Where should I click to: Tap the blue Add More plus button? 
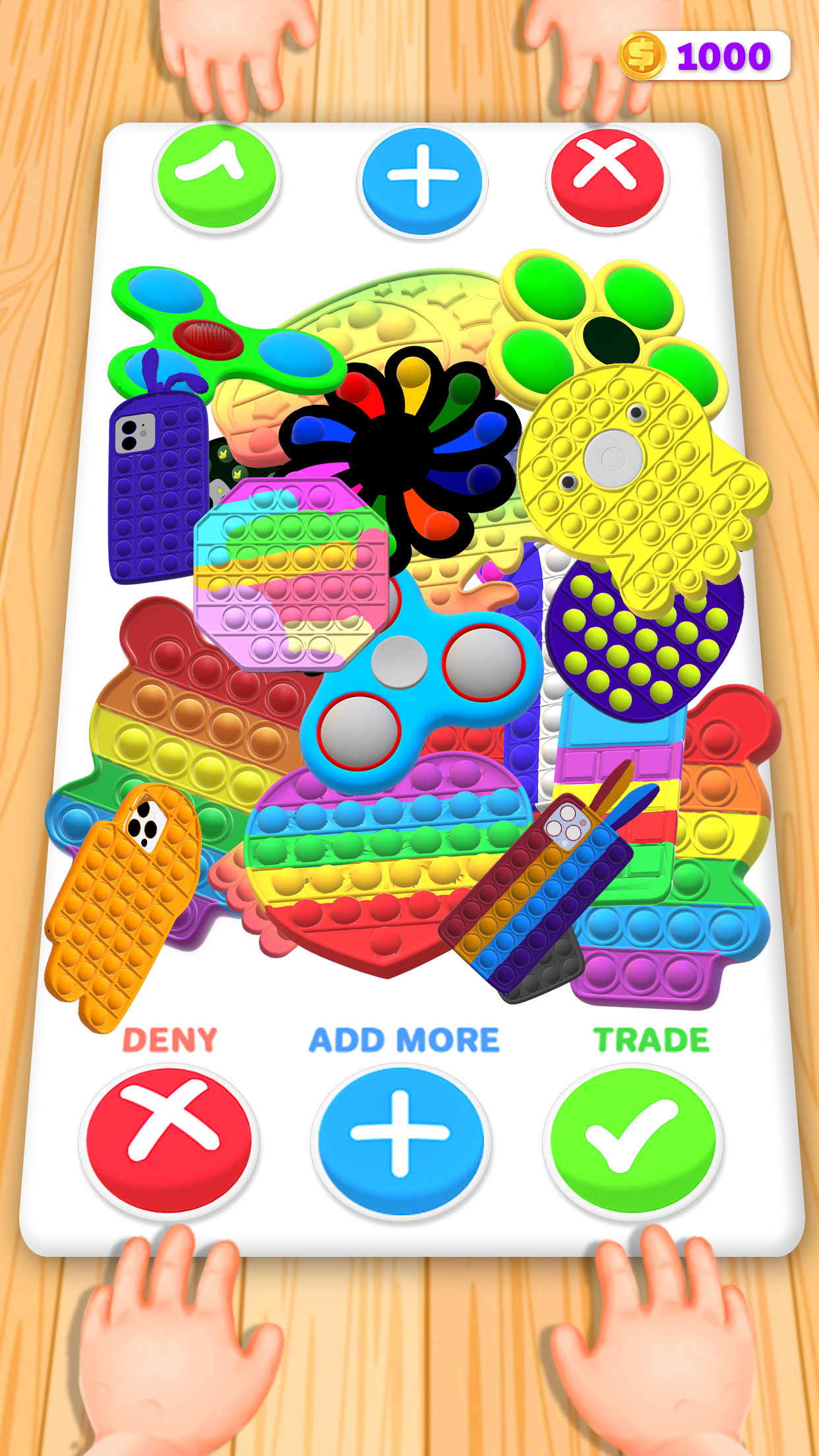[400, 1140]
